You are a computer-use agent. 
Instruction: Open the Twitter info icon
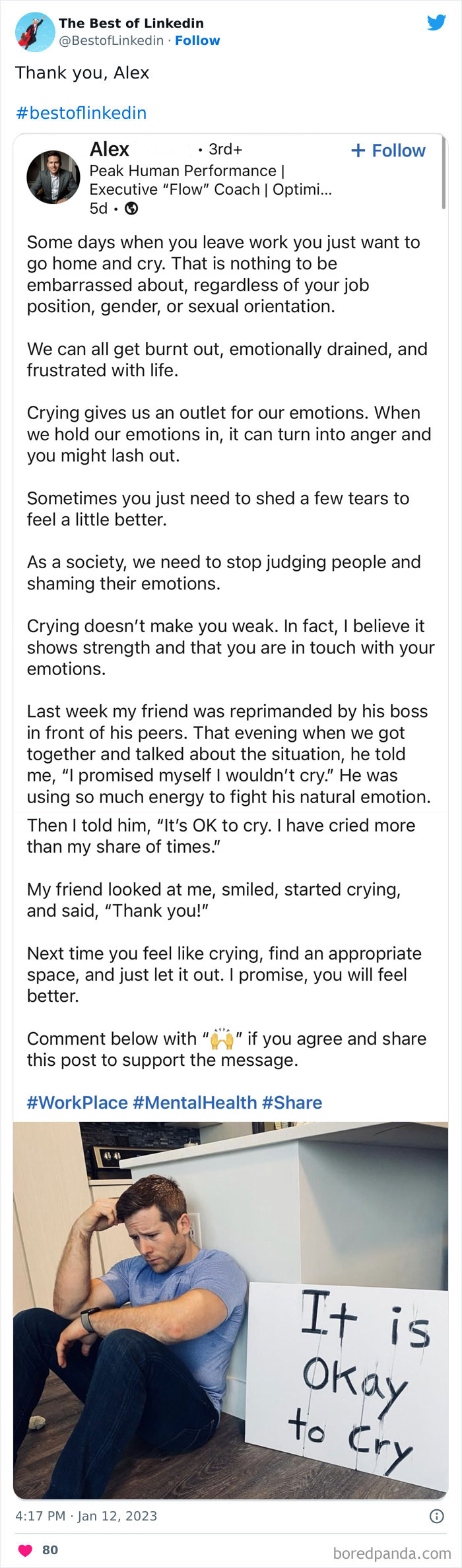tap(436, 1516)
